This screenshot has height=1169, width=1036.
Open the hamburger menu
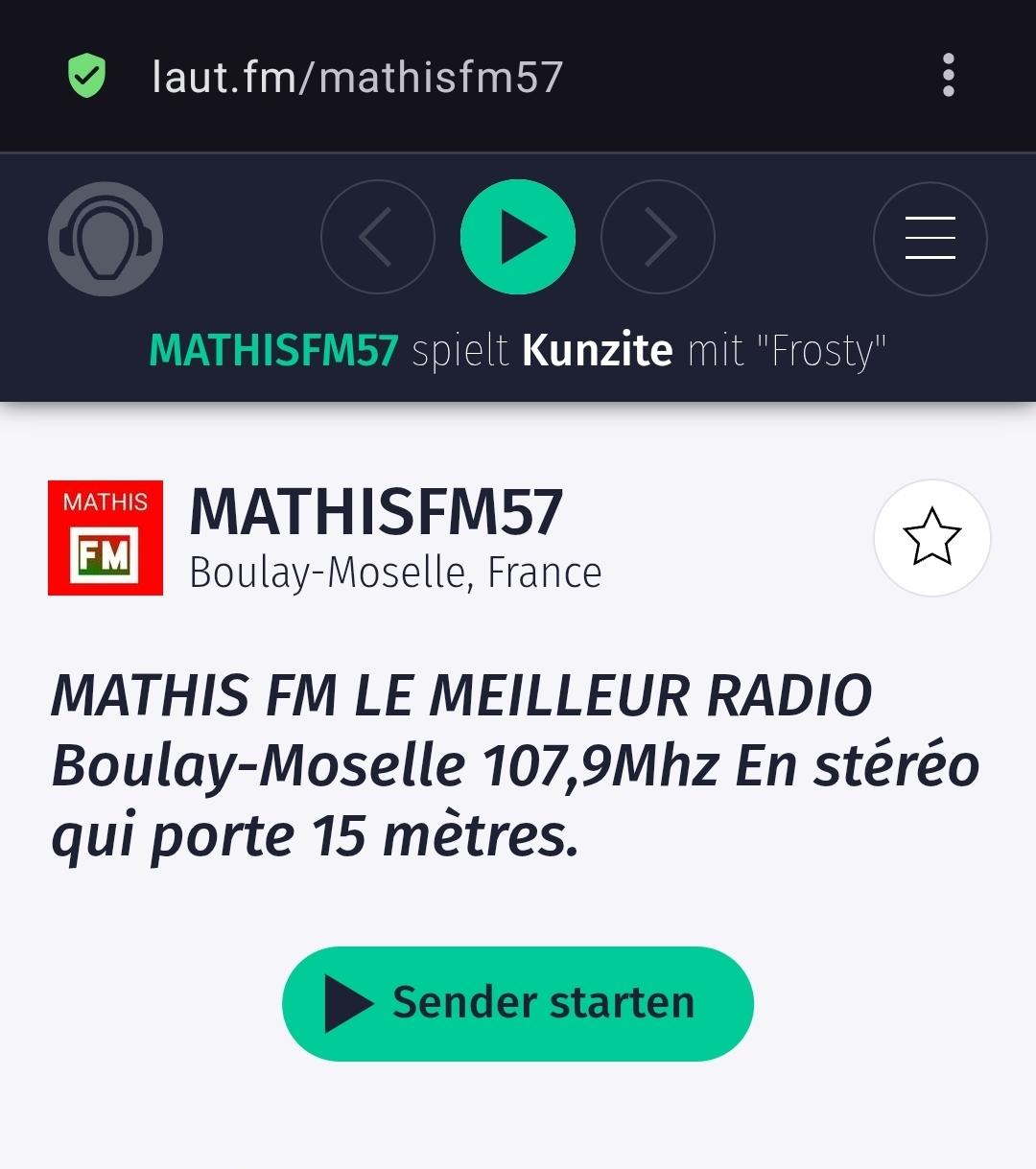coord(930,238)
